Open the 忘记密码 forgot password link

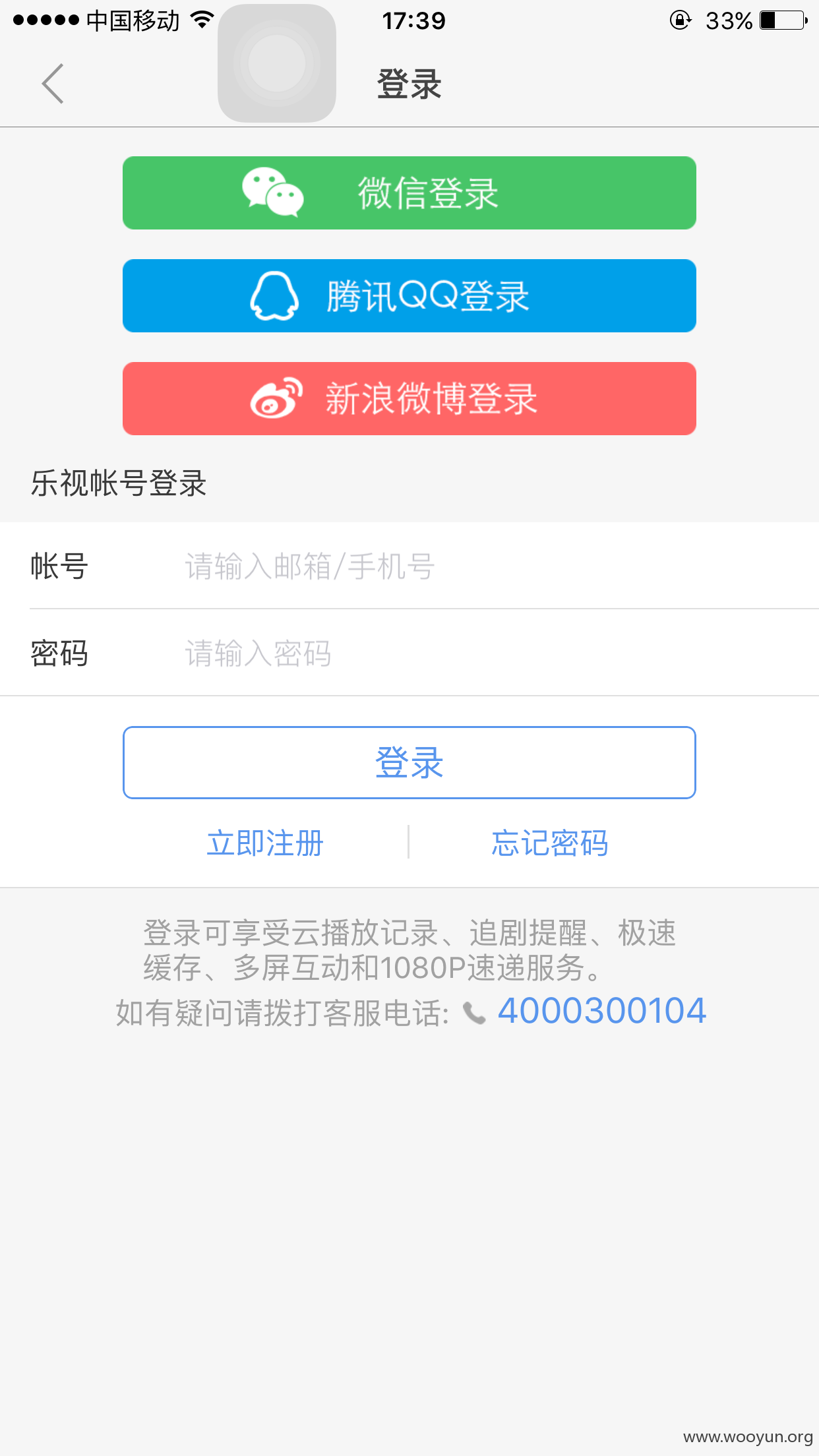[550, 843]
